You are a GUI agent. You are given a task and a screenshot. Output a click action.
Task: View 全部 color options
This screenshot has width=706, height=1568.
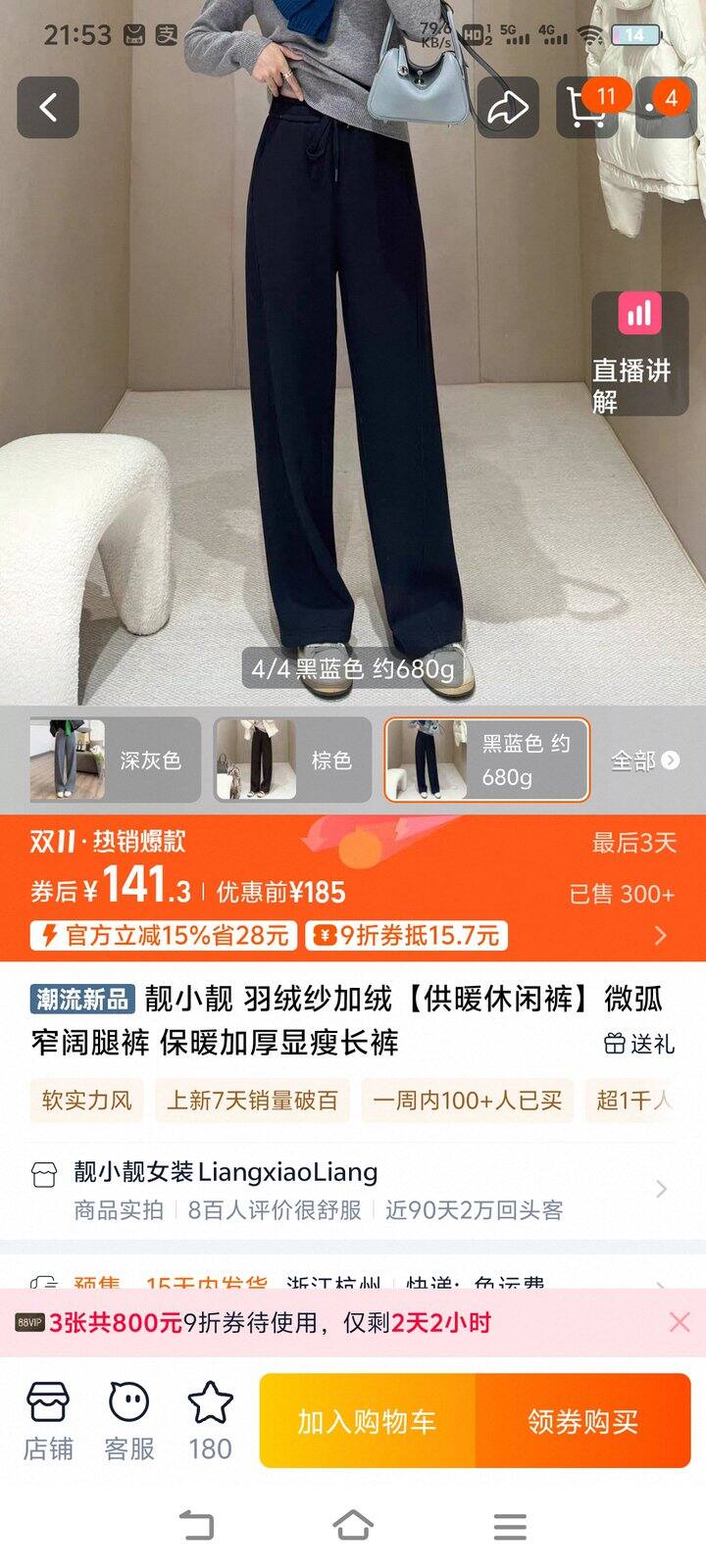coord(644,760)
